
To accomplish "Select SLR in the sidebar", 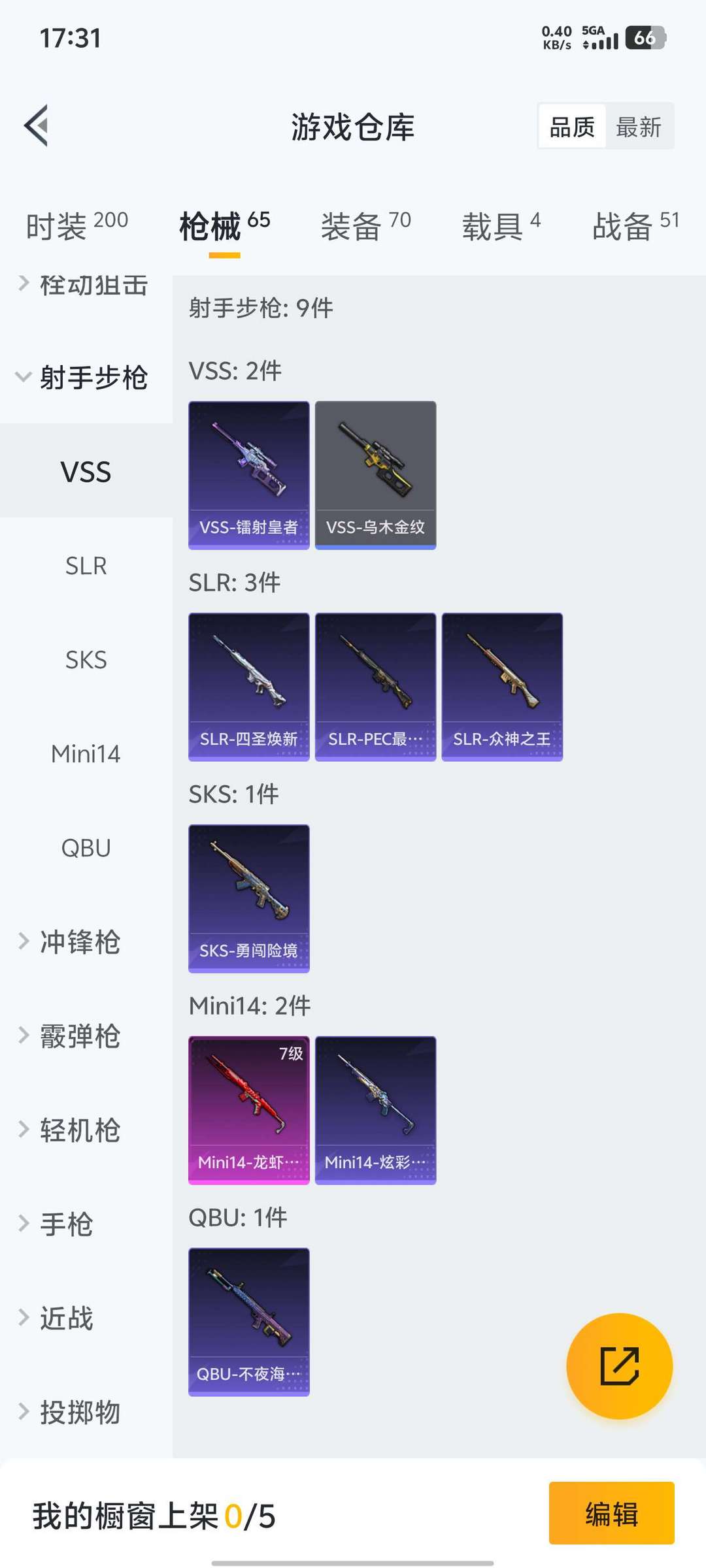I will point(86,566).
